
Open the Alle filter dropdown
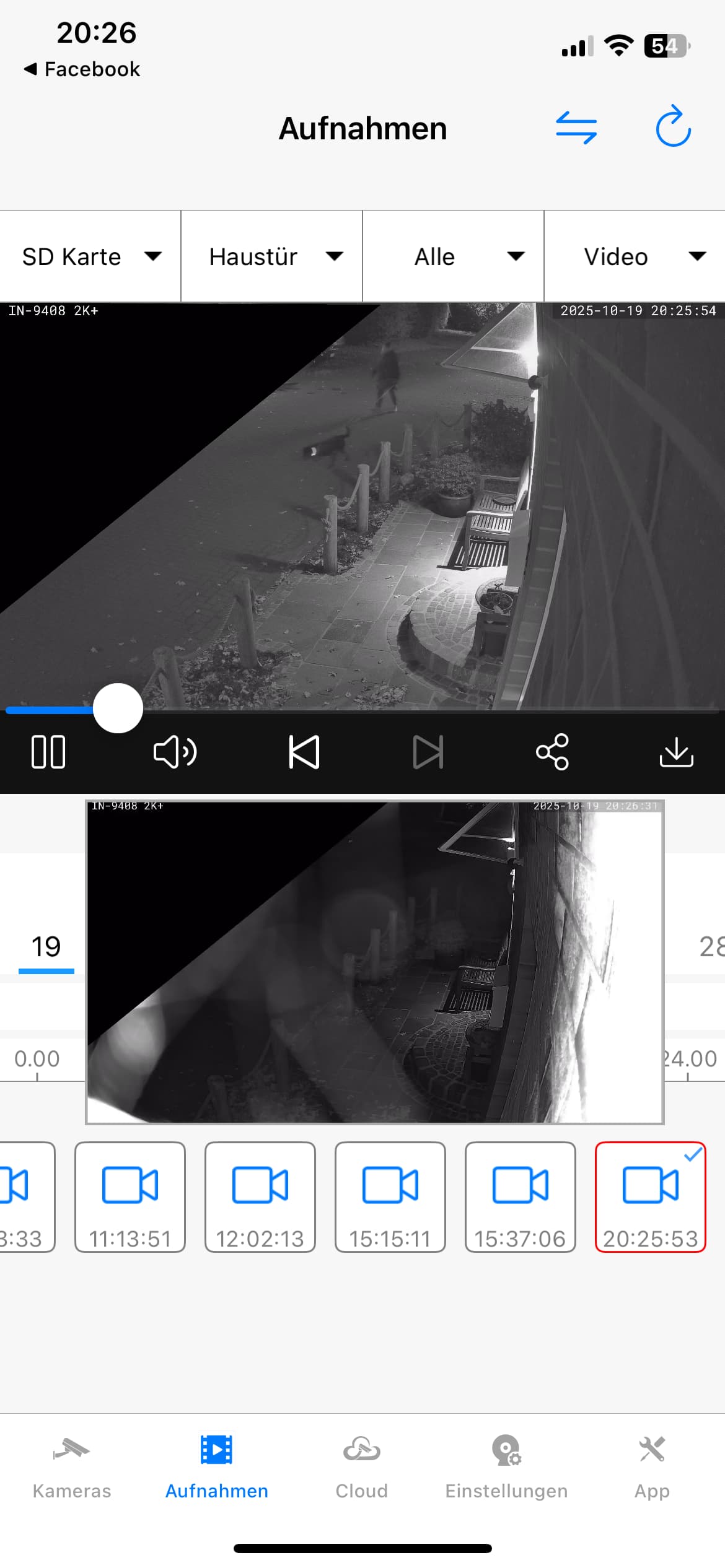click(453, 256)
